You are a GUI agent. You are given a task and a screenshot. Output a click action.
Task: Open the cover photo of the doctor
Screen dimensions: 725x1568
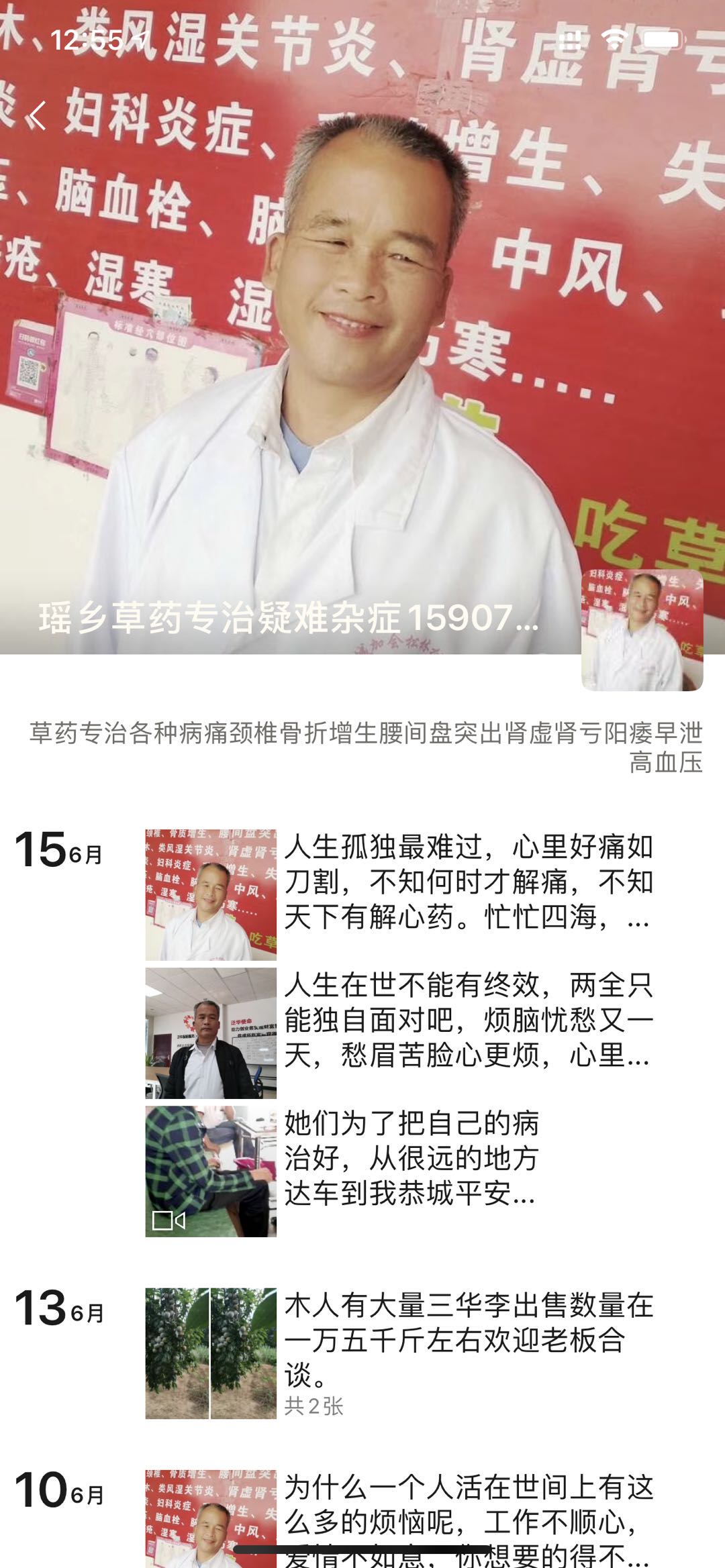(x=362, y=335)
